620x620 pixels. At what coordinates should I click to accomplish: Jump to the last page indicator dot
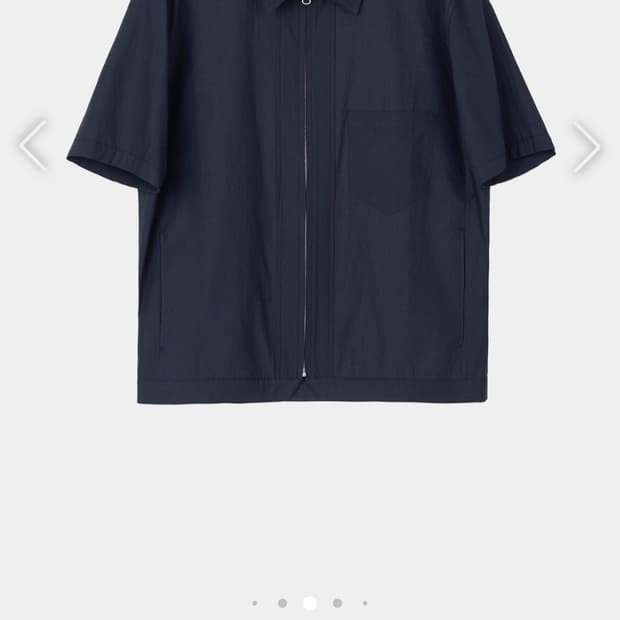tap(365, 603)
